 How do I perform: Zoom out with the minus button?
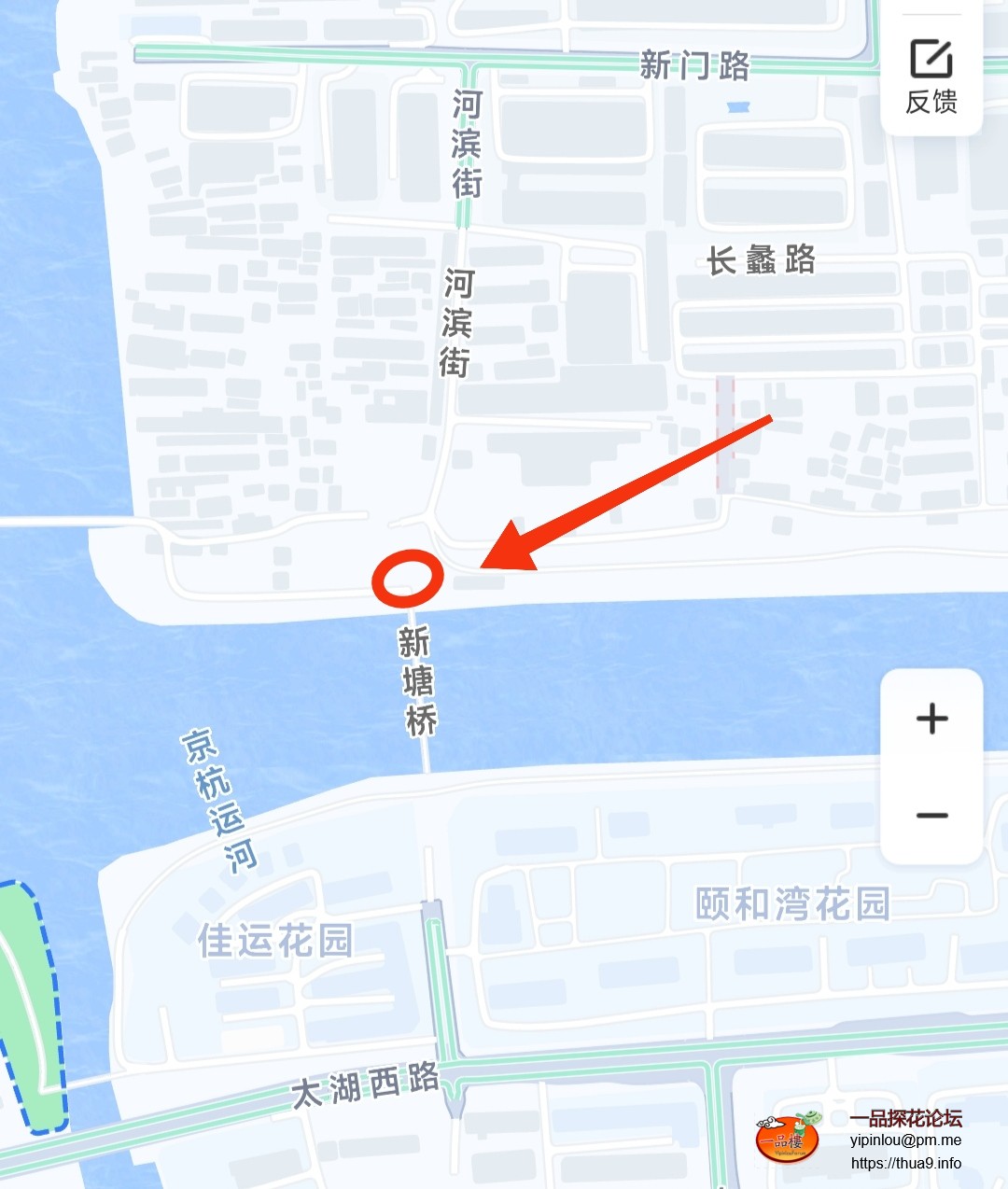tap(931, 815)
